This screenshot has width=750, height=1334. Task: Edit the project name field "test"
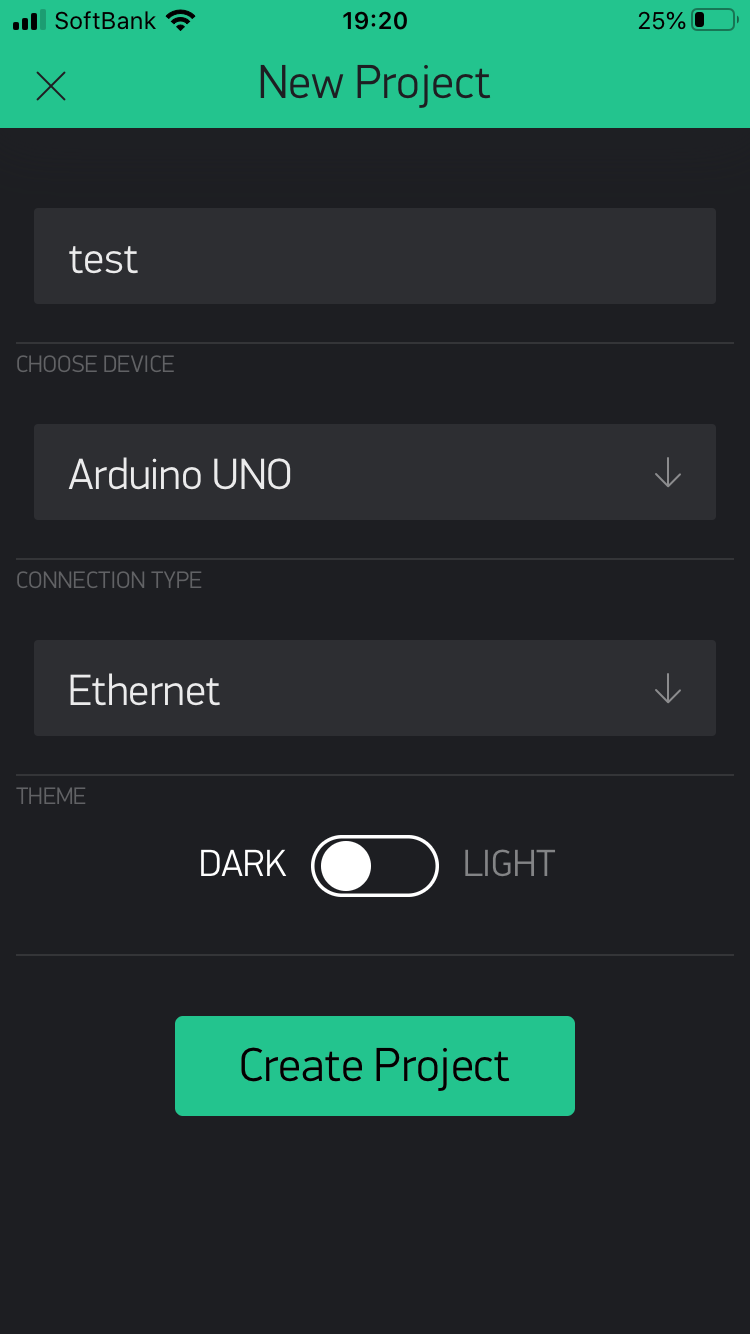pyautogui.click(x=374, y=256)
